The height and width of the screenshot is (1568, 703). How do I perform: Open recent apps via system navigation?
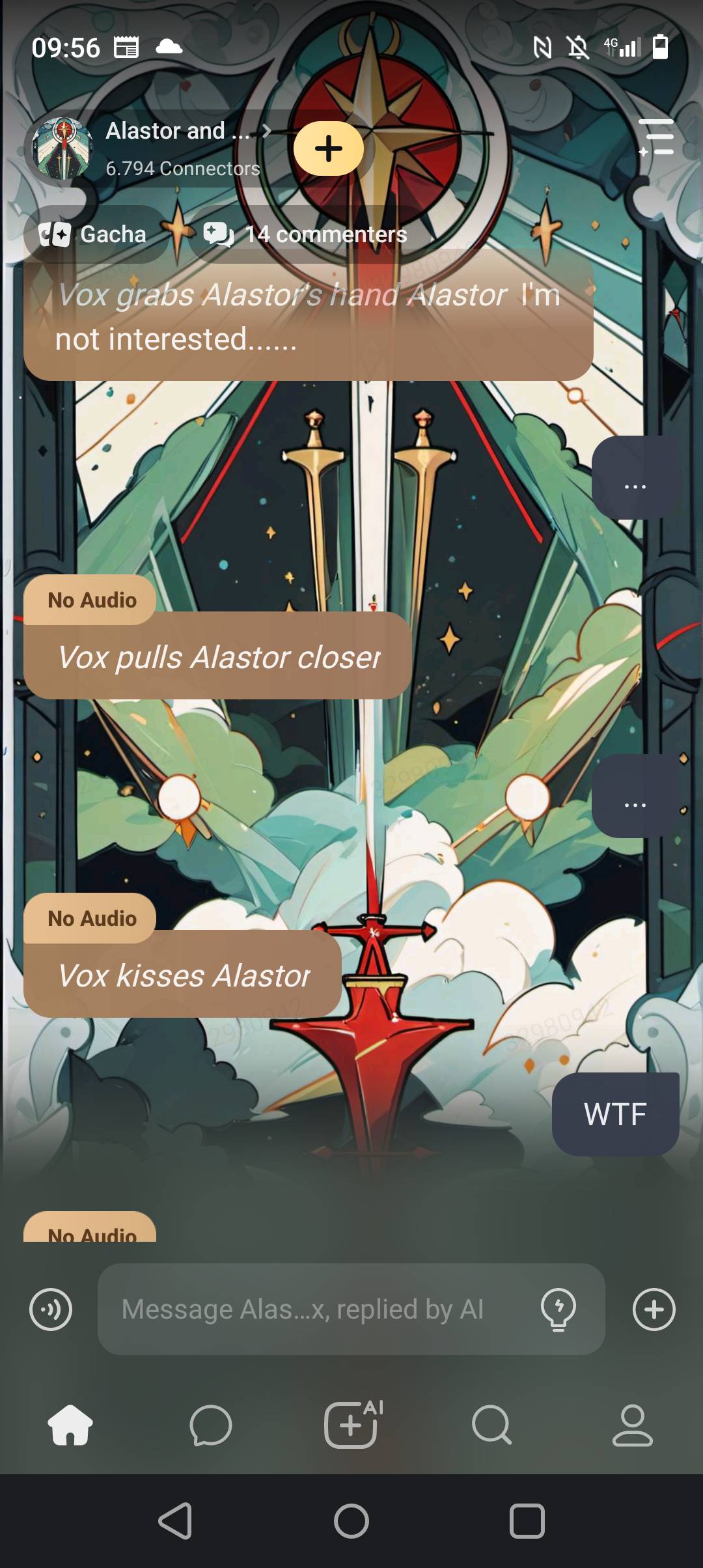pos(527,1521)
